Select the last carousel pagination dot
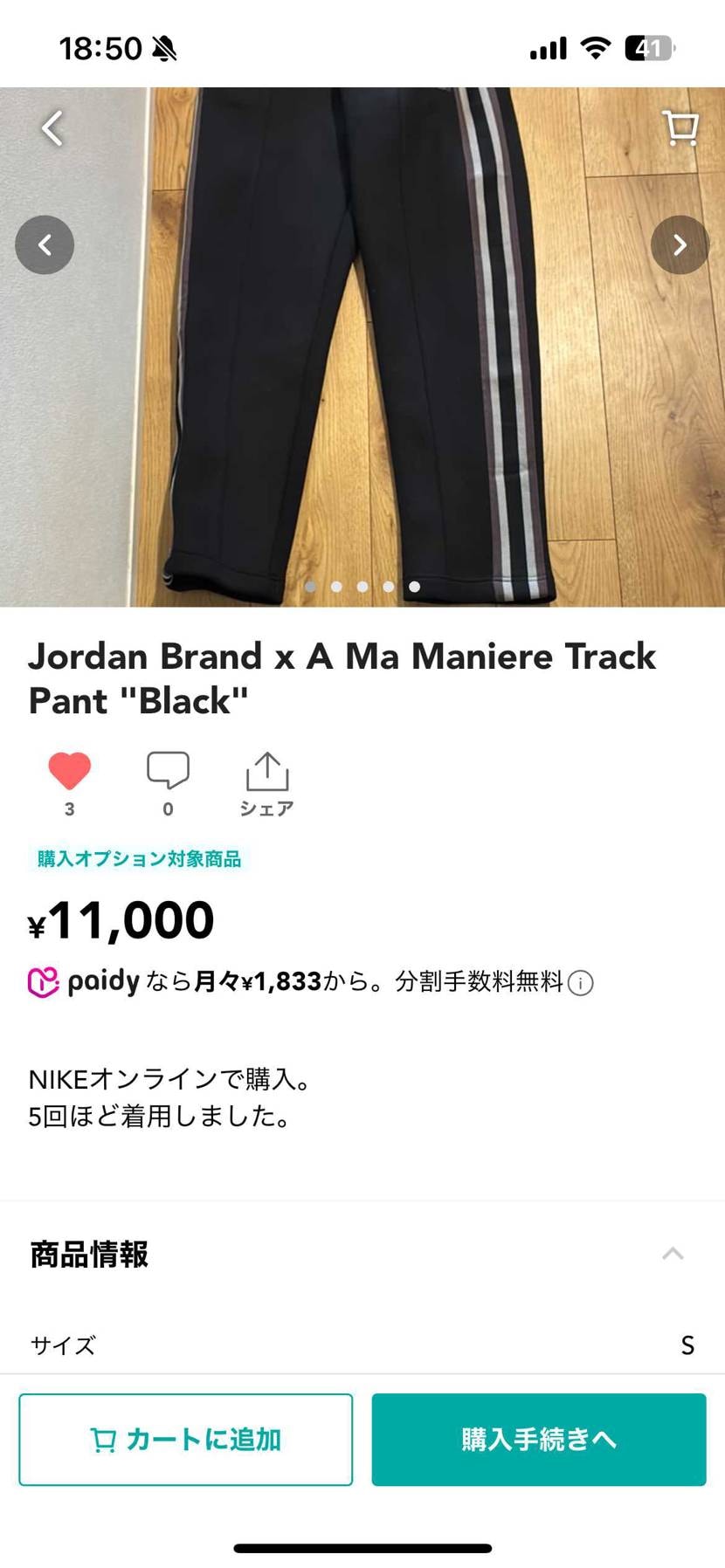 click(x=413, y=587)
